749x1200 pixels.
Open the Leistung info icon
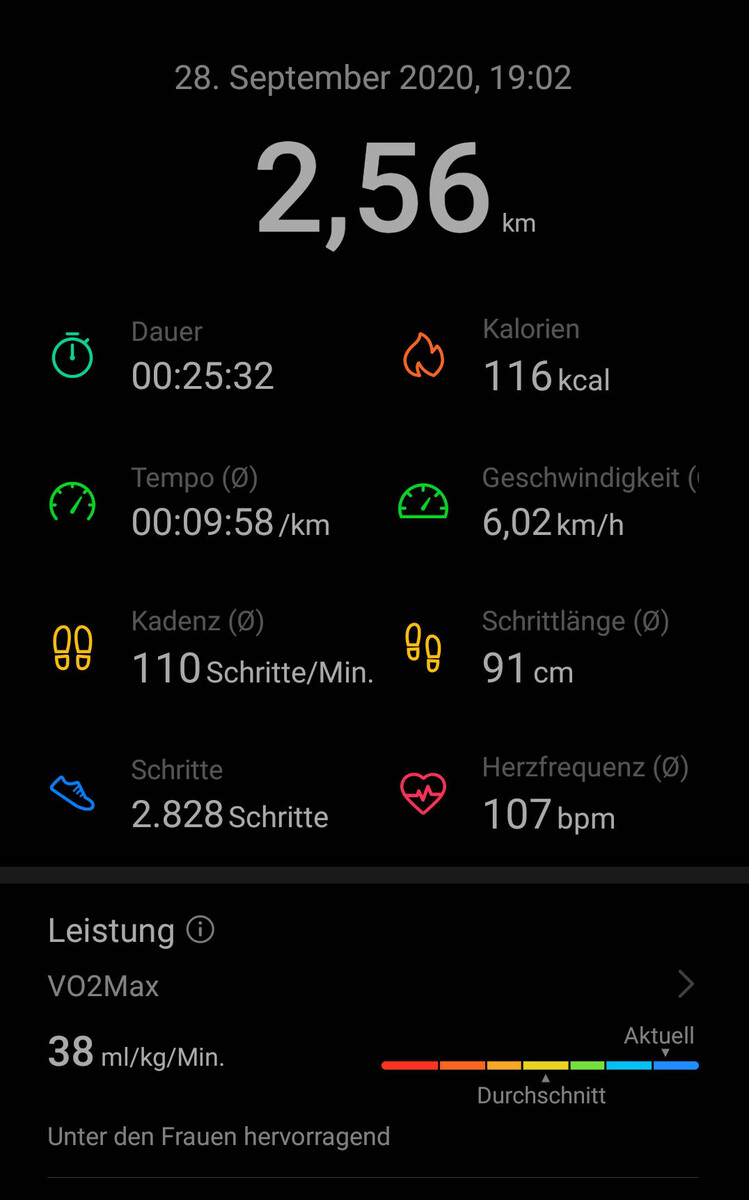pyautogui.click(x=201, y=931)
